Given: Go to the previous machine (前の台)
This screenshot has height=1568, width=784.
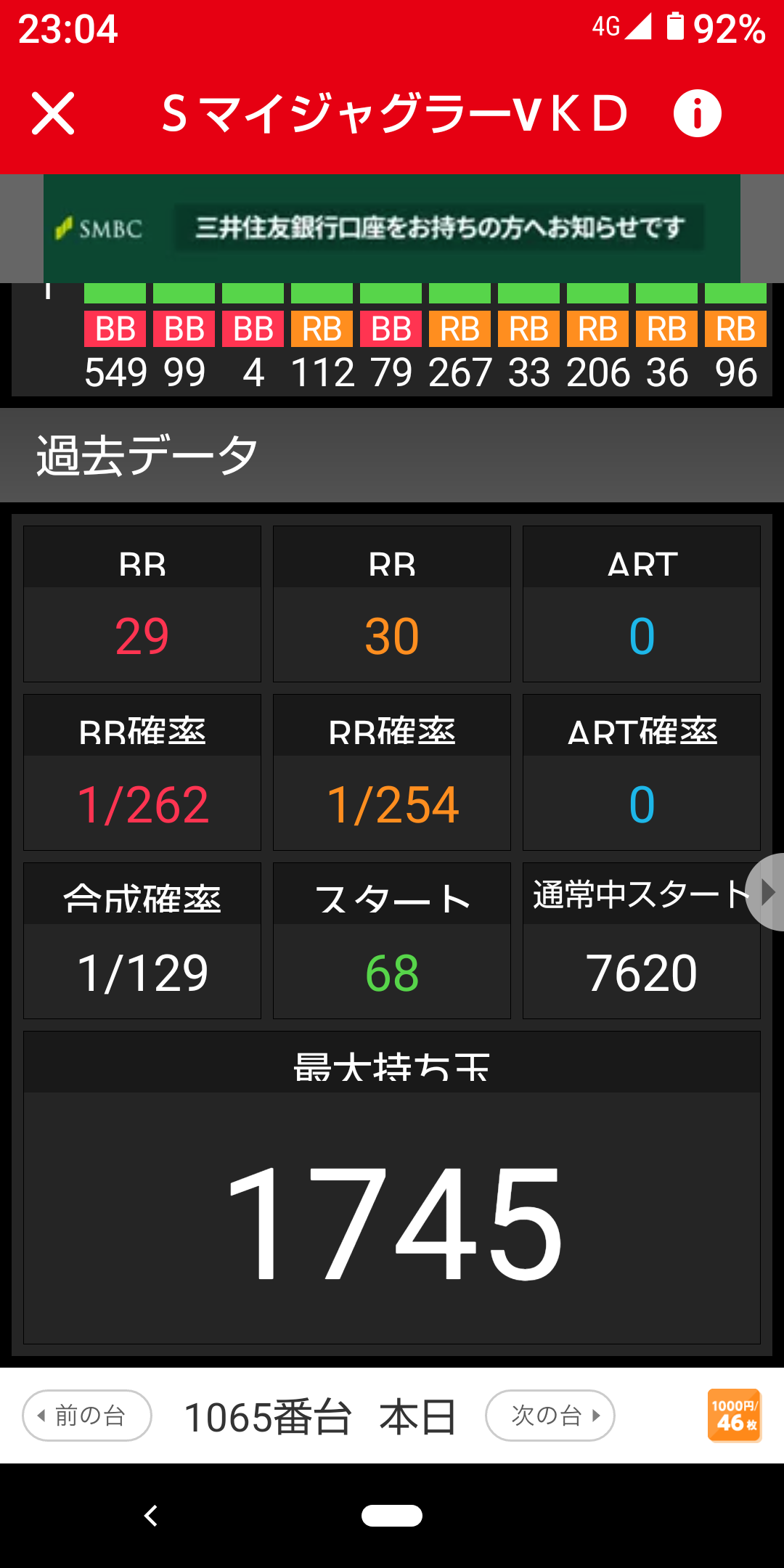Looking at the screenshot, I should tap(87, 1415).
